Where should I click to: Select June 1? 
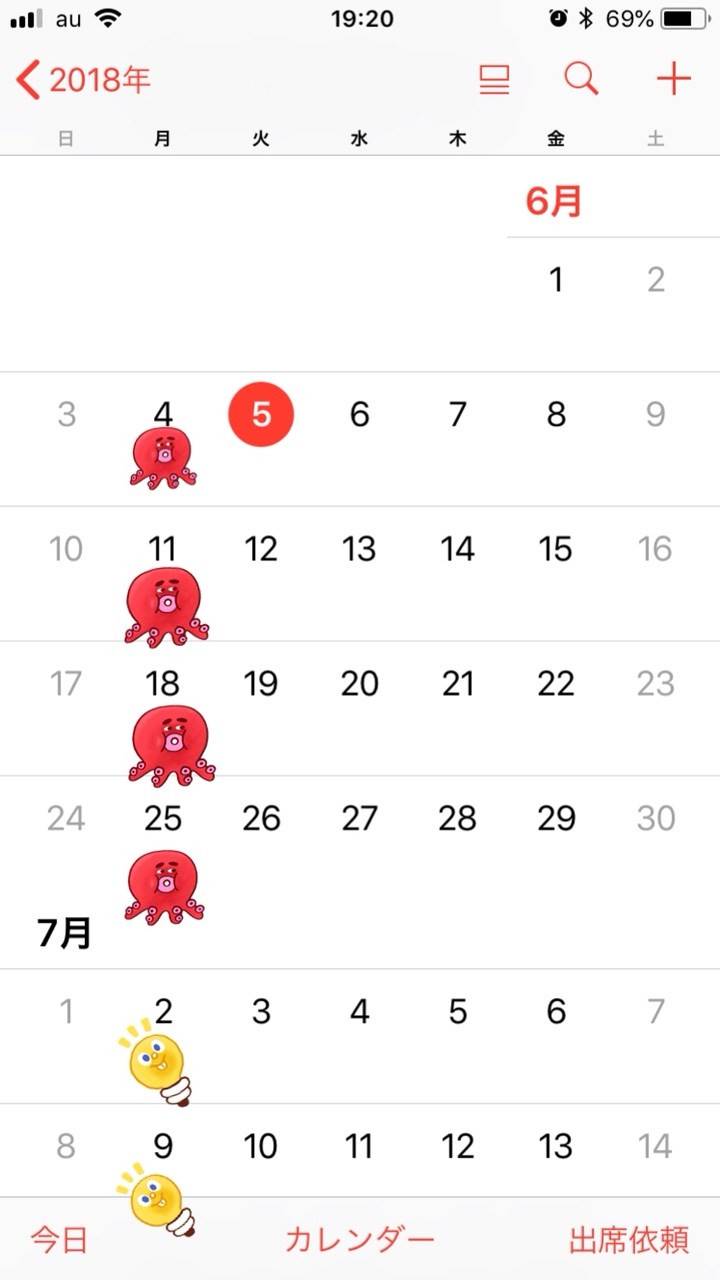click(x=556, y=280)
